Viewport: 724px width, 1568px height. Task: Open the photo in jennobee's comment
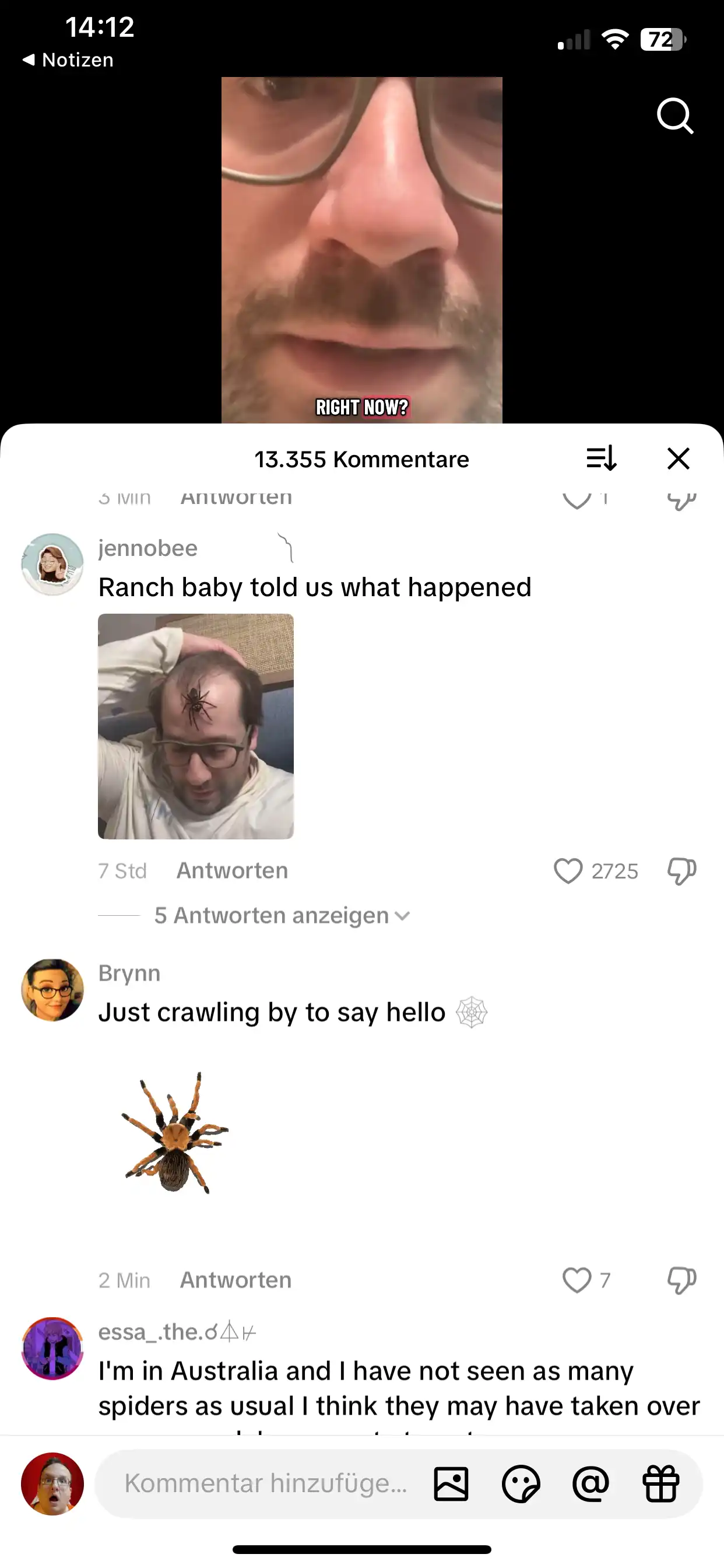point(196,726)
